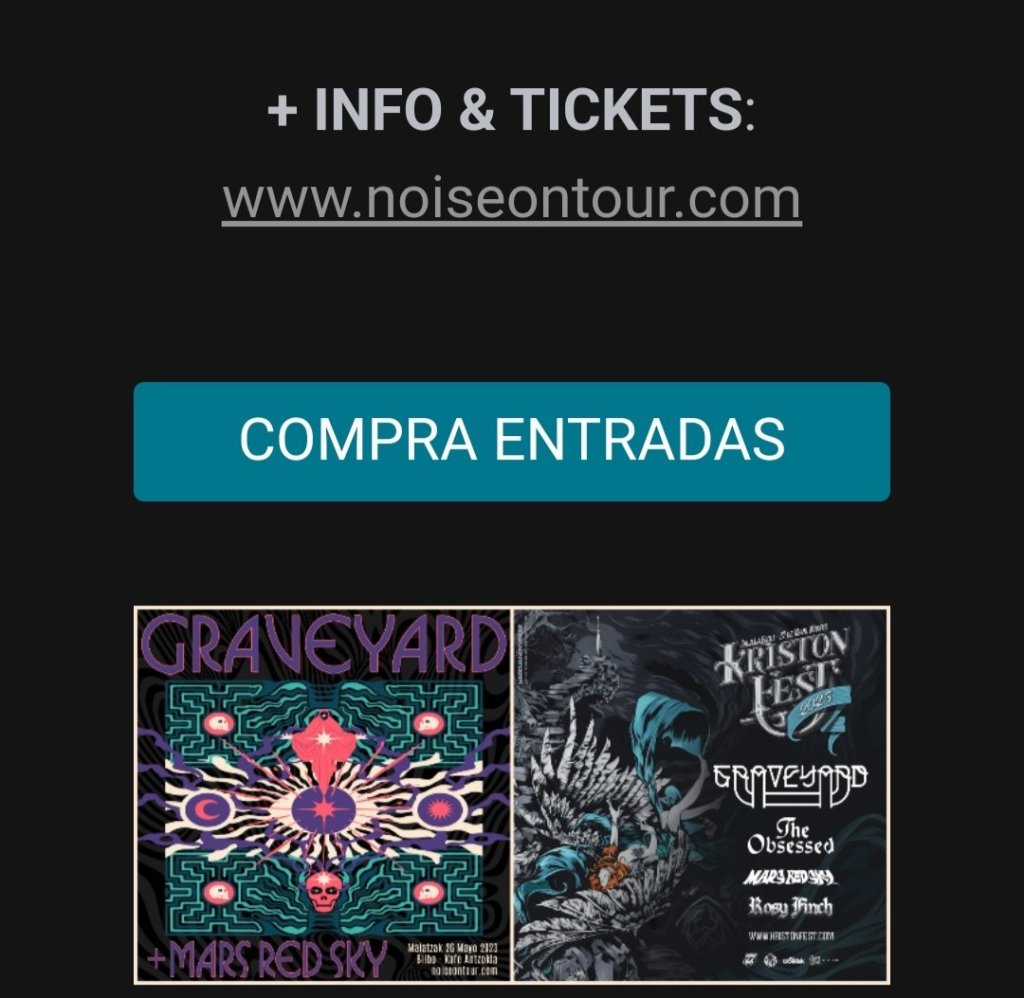Tap the COMPRA ENTRADAS button
1024x998 pixels.
pyautogui.click(x=511, y=441)
